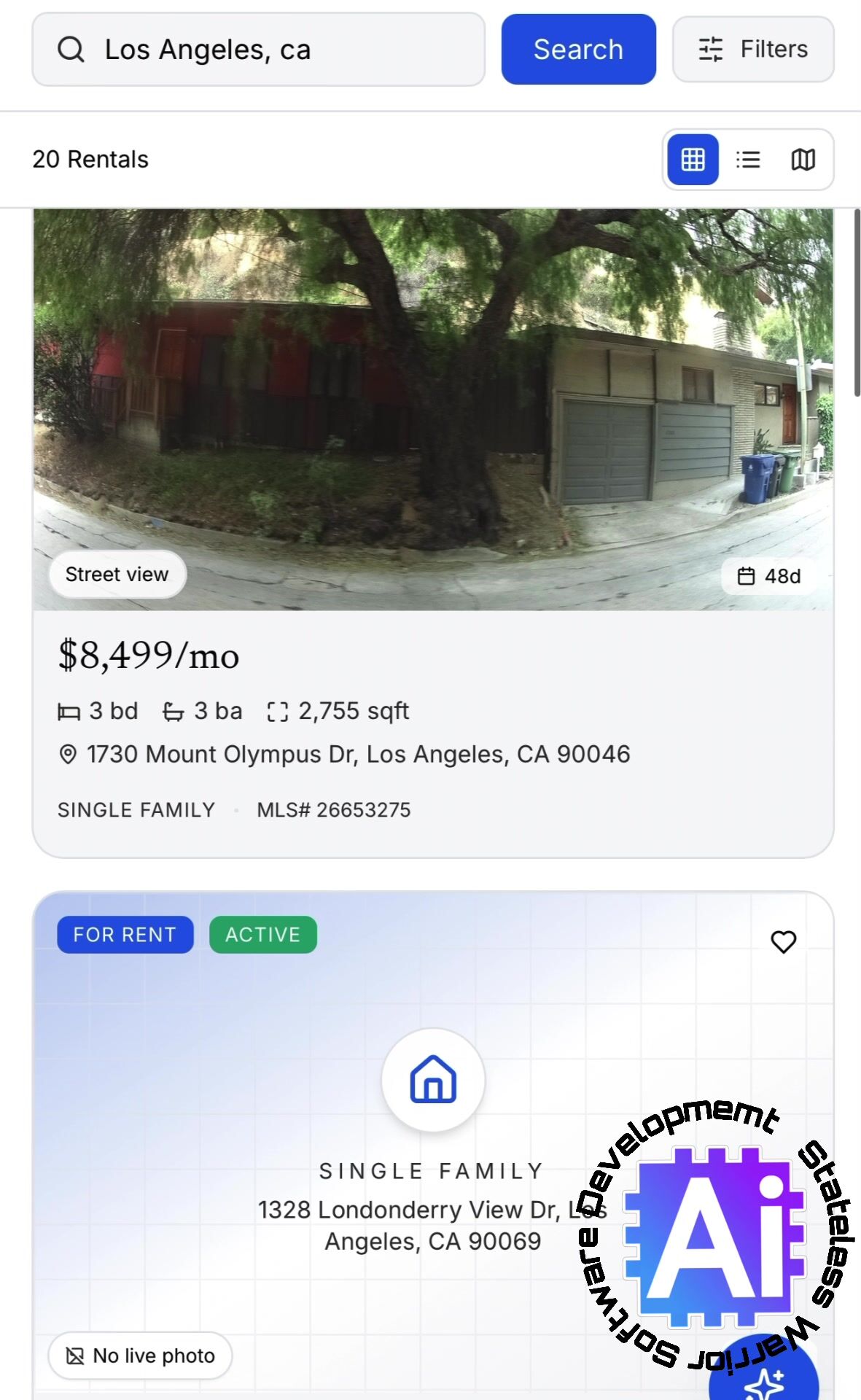
Task: Switch to grid view layout
Action: pyautogui.click(x=693, y=160)
